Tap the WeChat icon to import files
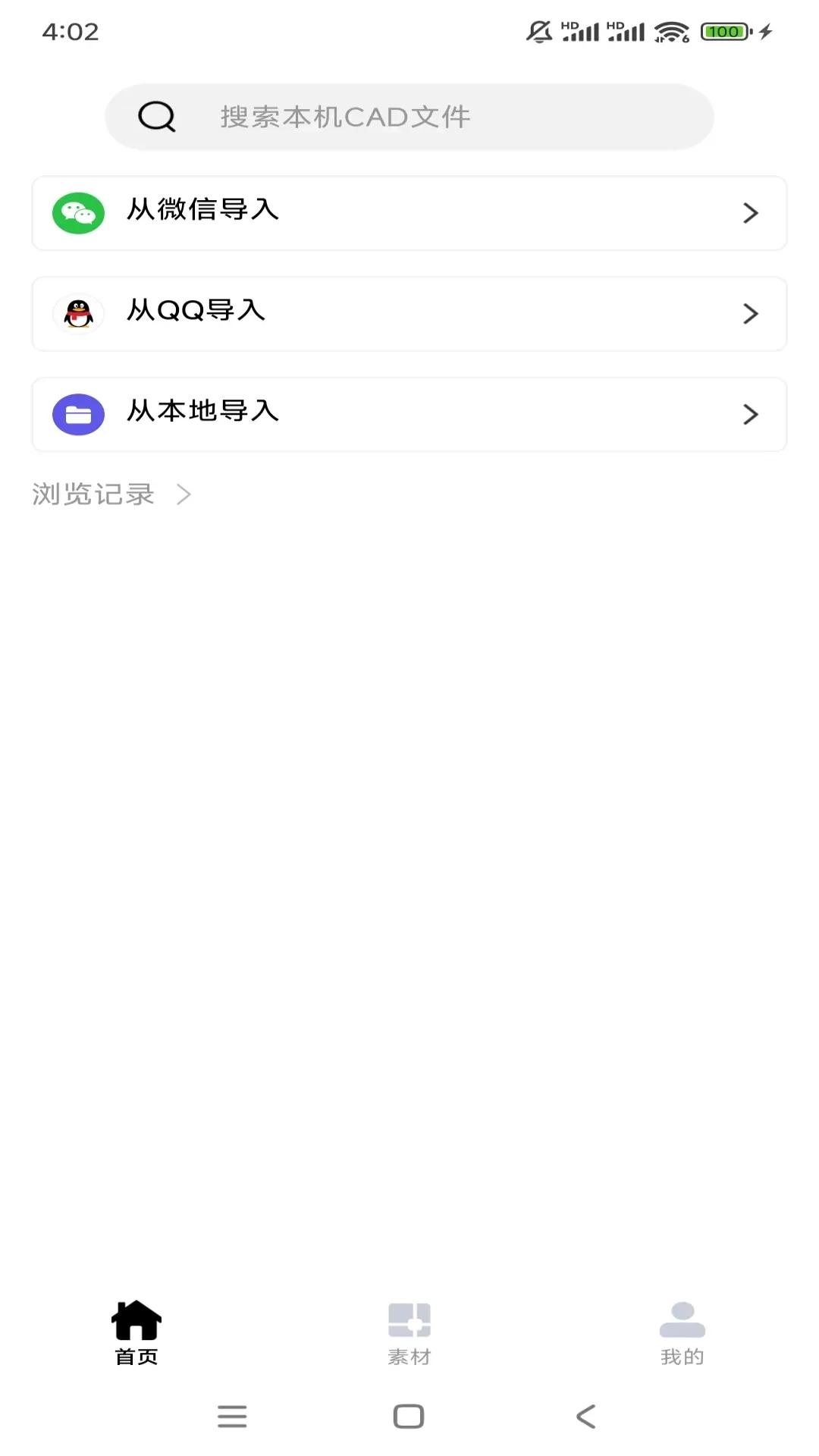Screen dimensions: 819x1456 [x=78, y=213]
